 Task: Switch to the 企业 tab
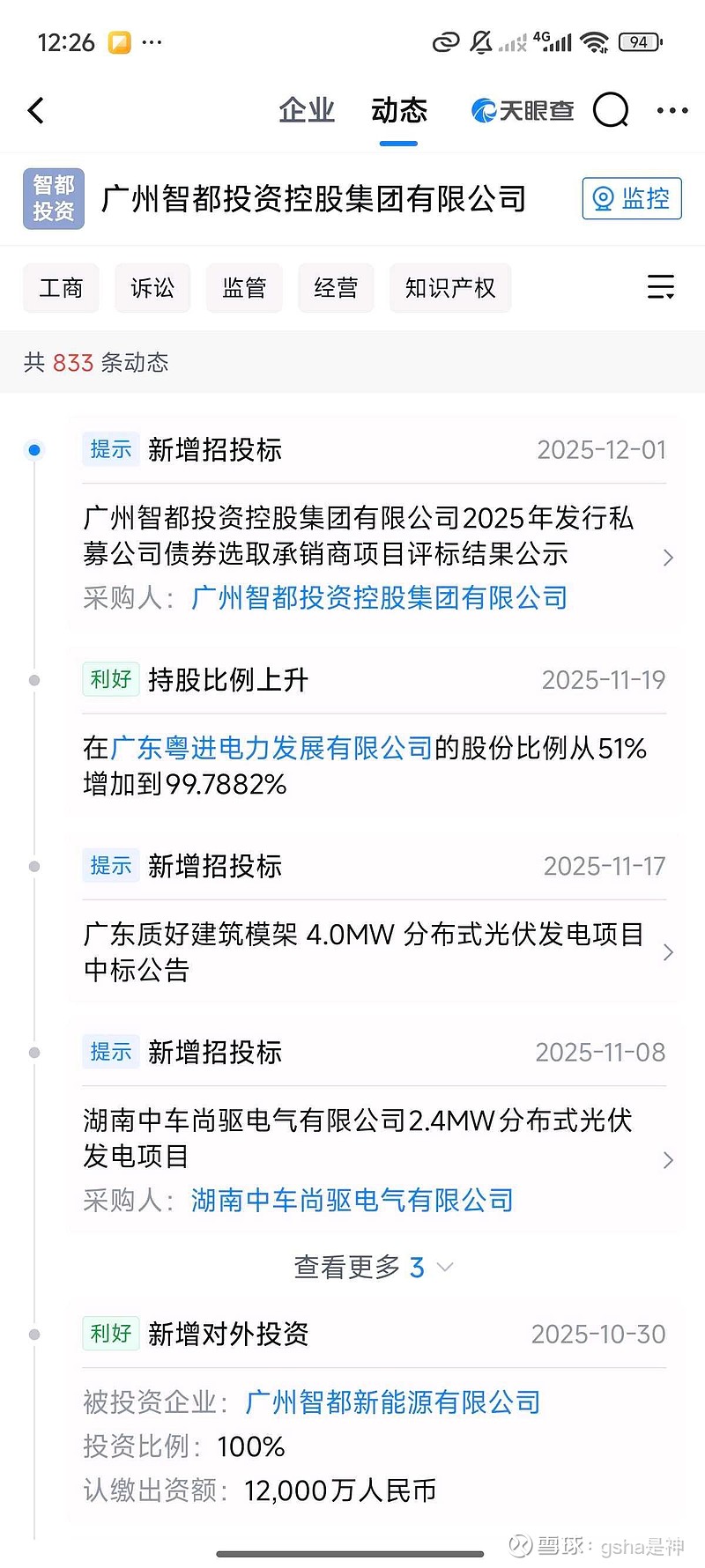(x=307, y=111)
